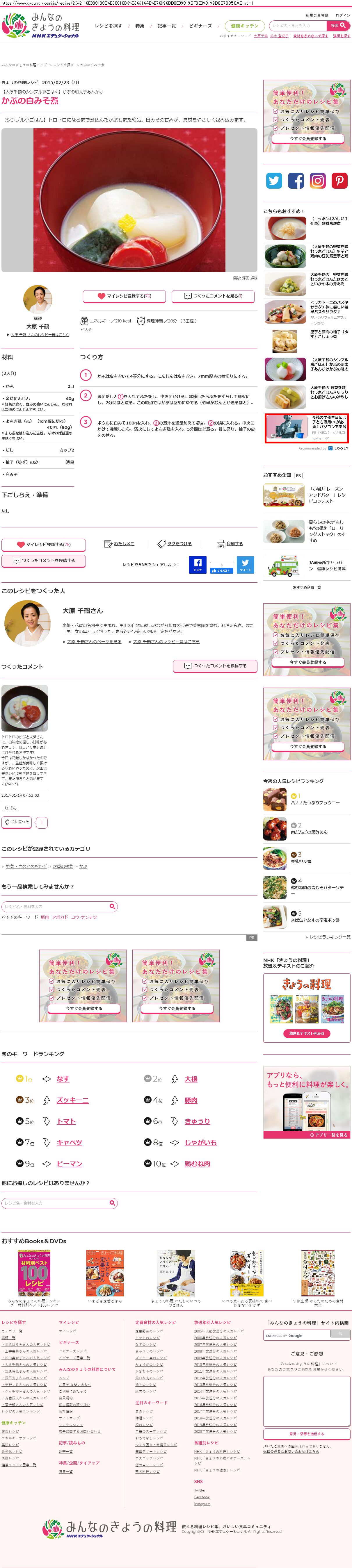Open the レシピを探す menu in the header

(x=109, y=26)
